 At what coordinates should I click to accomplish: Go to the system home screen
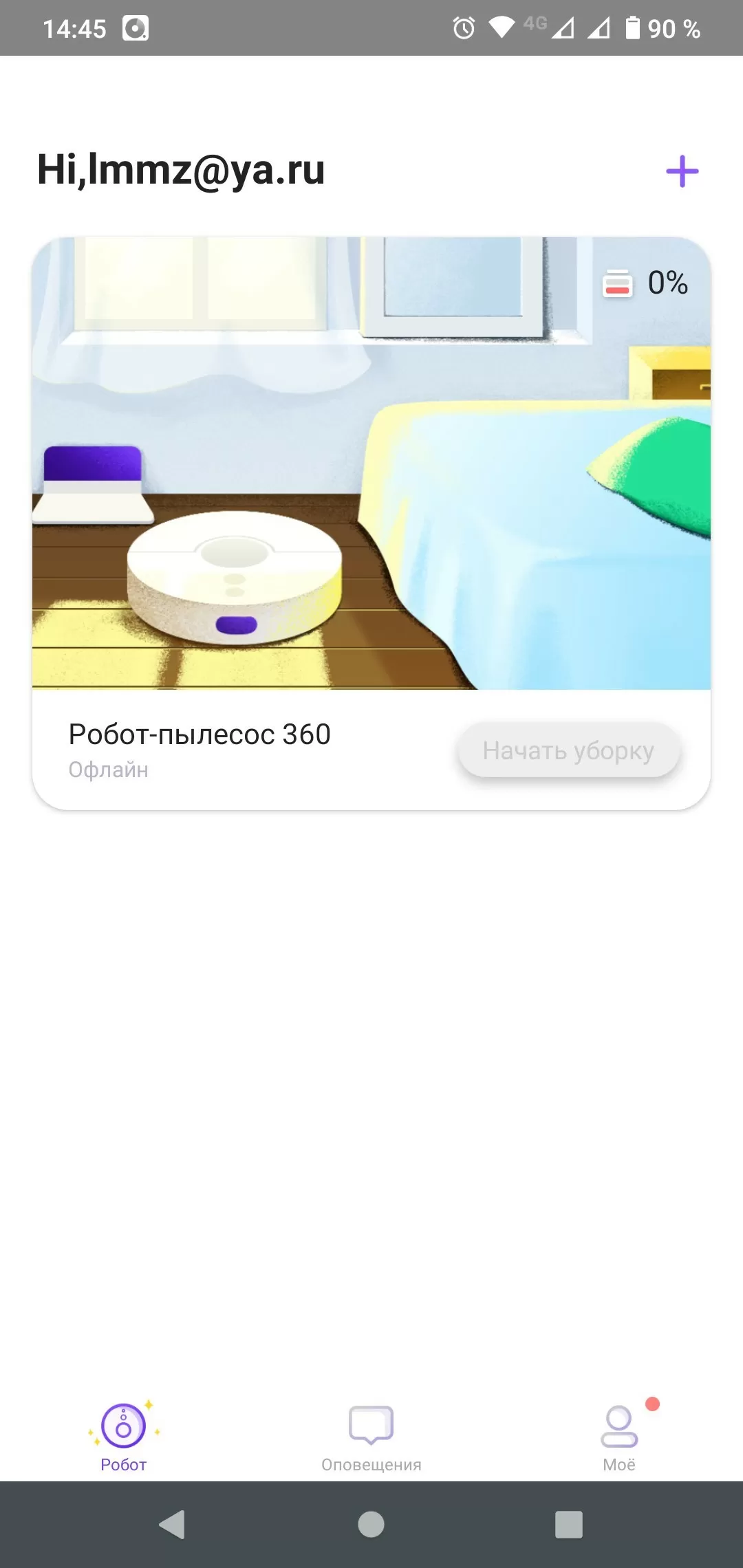tap(371, 1524)
